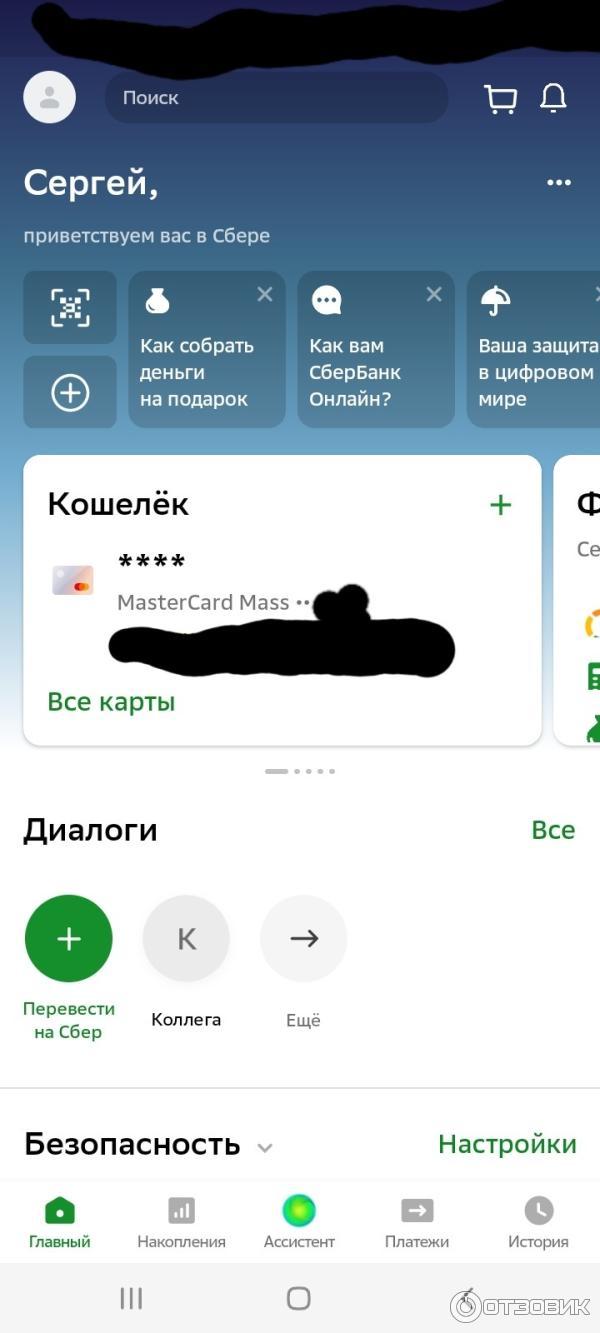This screenshot has height=1333, width=600.
Task: Add a product with the Кошелёк plus
Action: tap(500, 505)
